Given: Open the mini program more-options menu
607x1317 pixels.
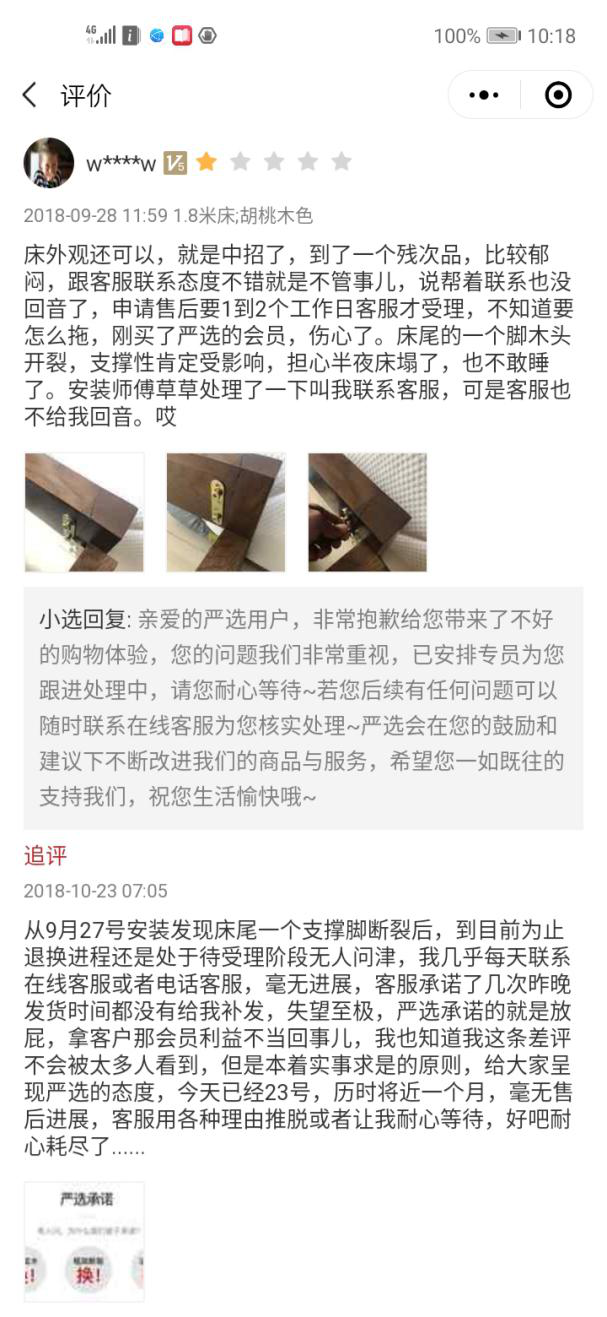Looking at the screenshot, I should click(483, 95).
